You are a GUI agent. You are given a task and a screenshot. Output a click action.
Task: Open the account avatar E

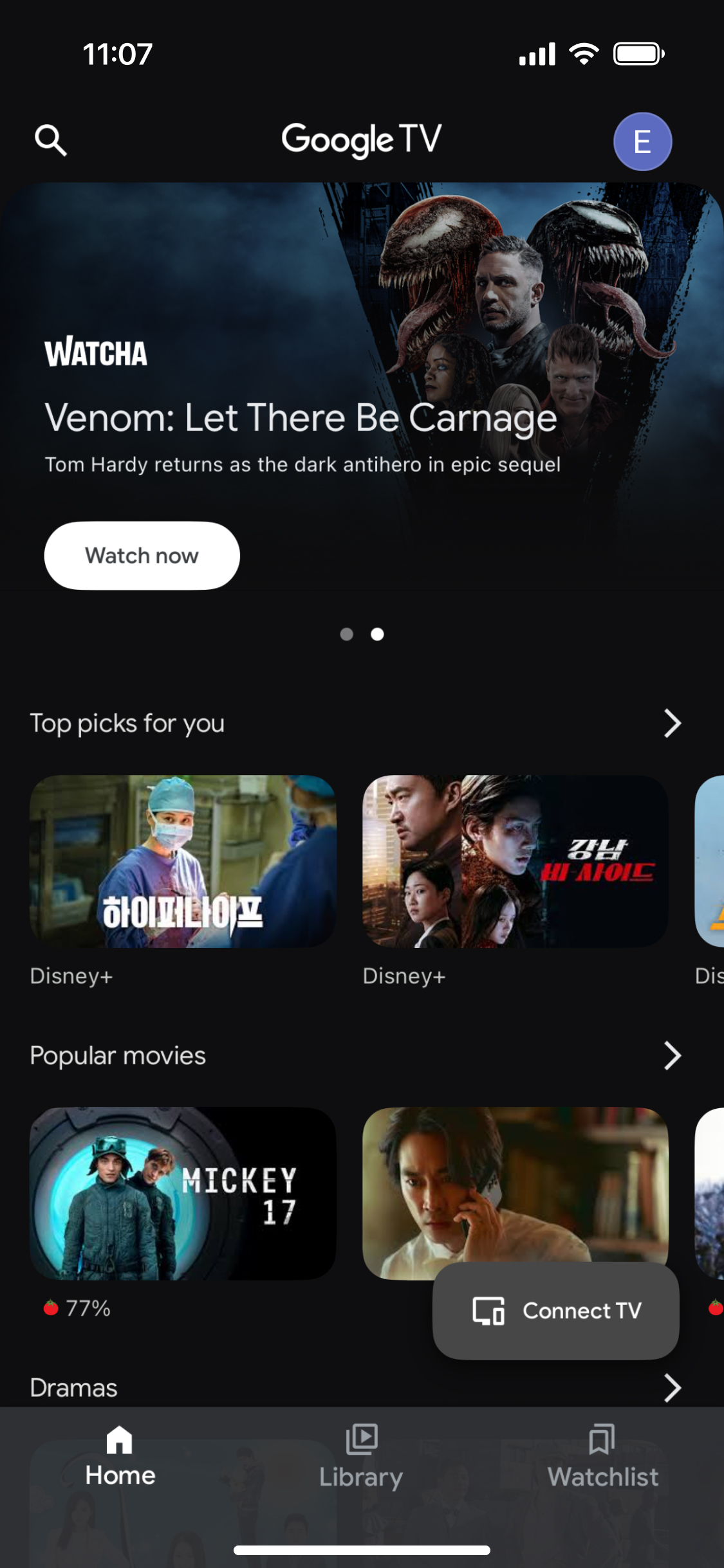click(x=642, y=141)
